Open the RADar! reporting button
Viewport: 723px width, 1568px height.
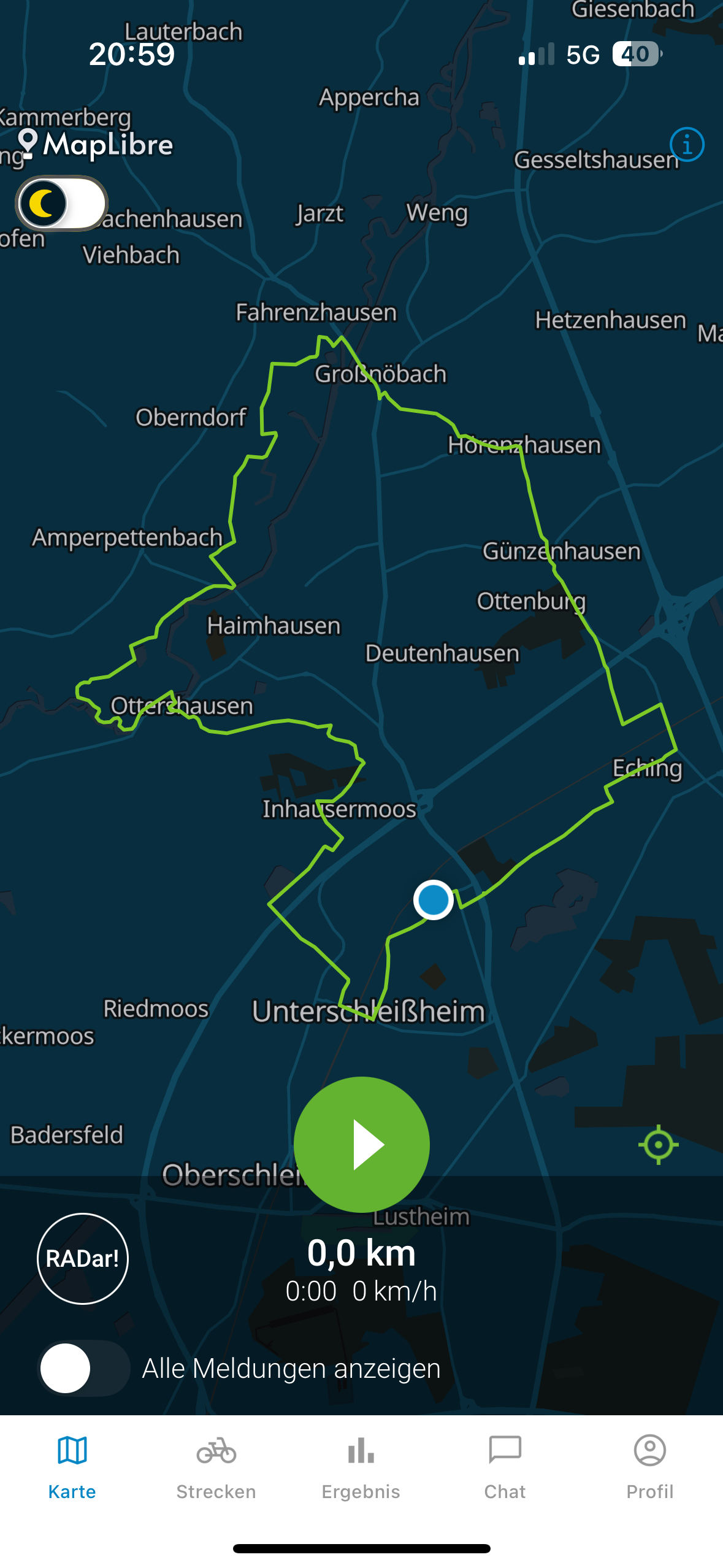[x=83, y=1258]
